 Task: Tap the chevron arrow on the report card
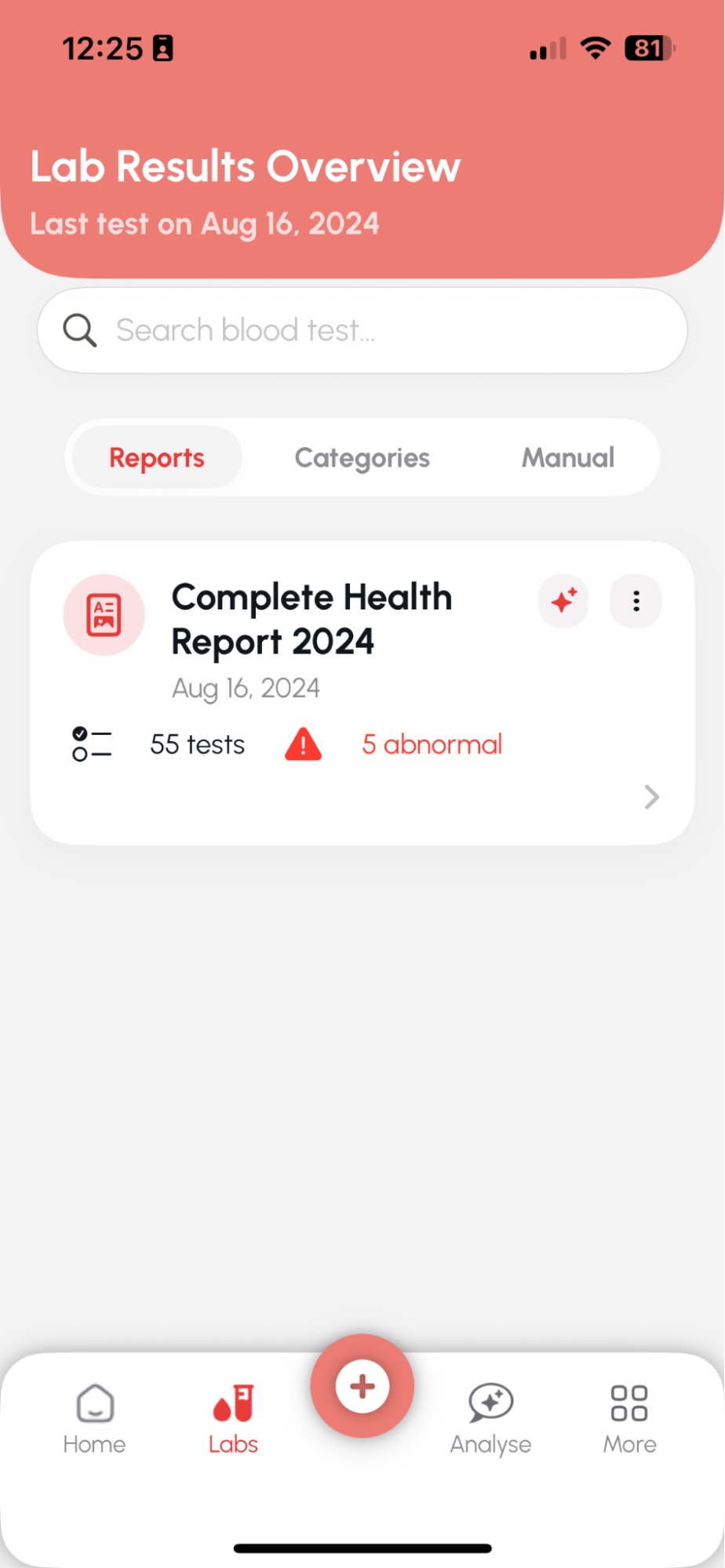point(651,797)
